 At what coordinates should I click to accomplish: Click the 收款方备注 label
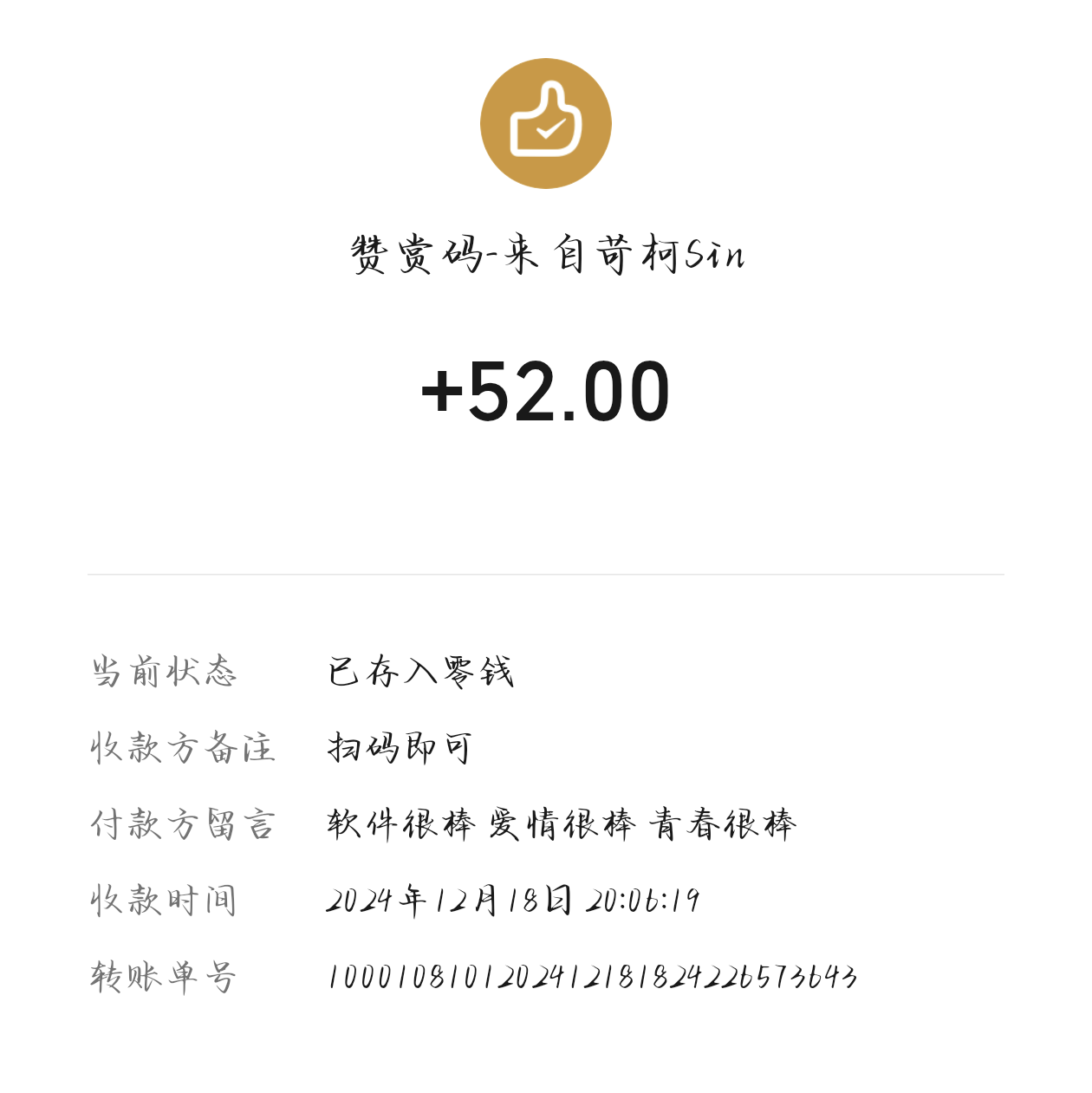click(x=184, y=747)
